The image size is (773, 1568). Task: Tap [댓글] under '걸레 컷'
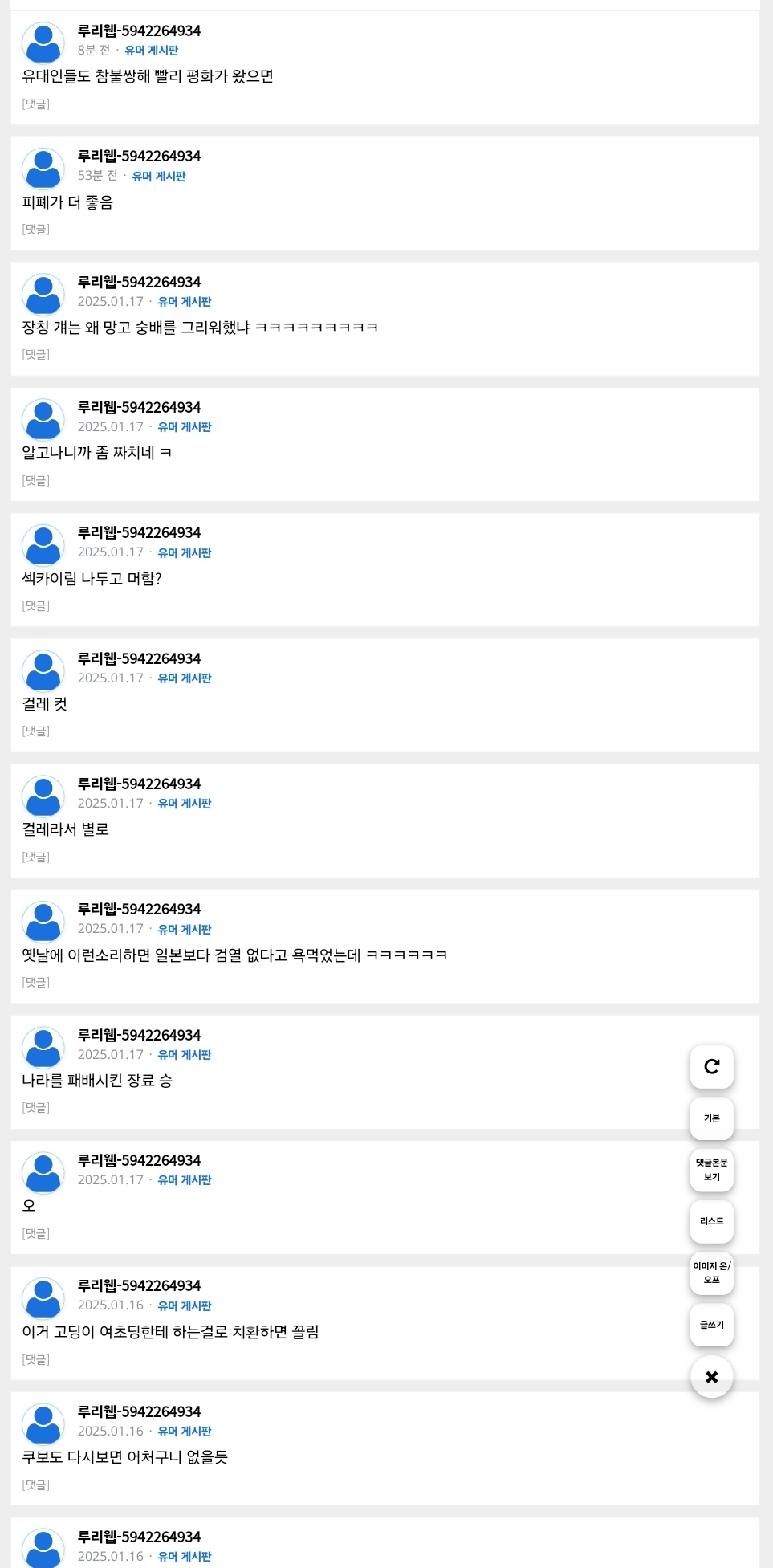[36, 731]
